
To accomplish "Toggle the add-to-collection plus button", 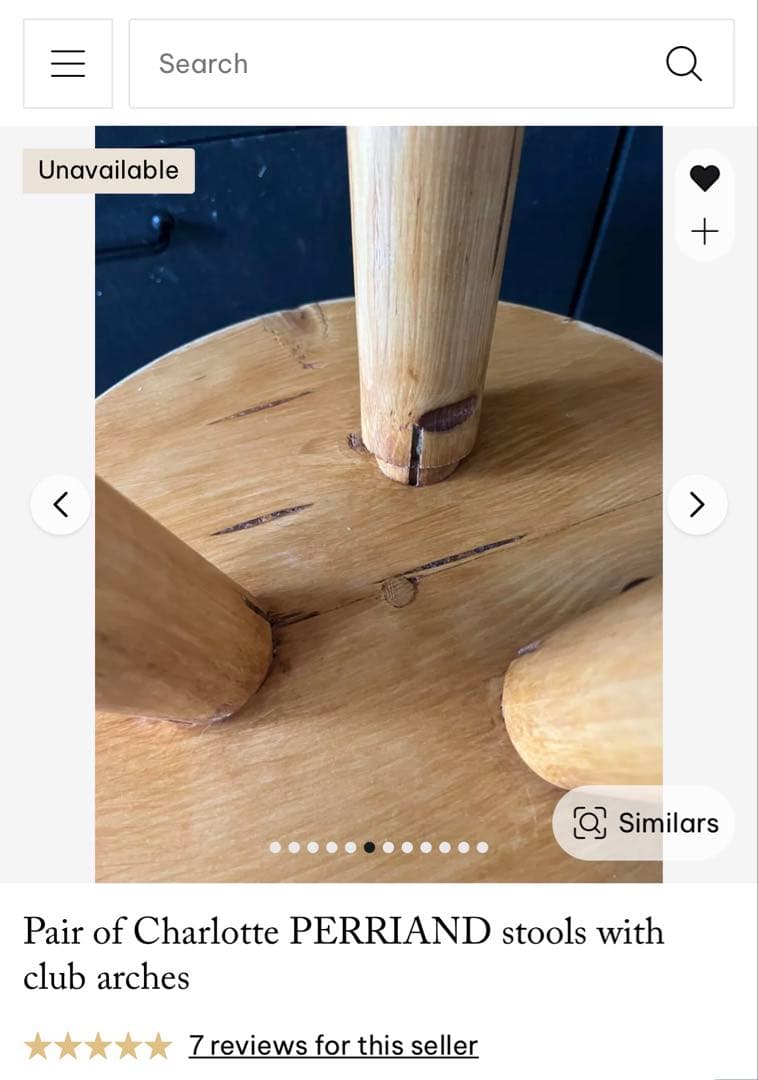I will [704, 230].
